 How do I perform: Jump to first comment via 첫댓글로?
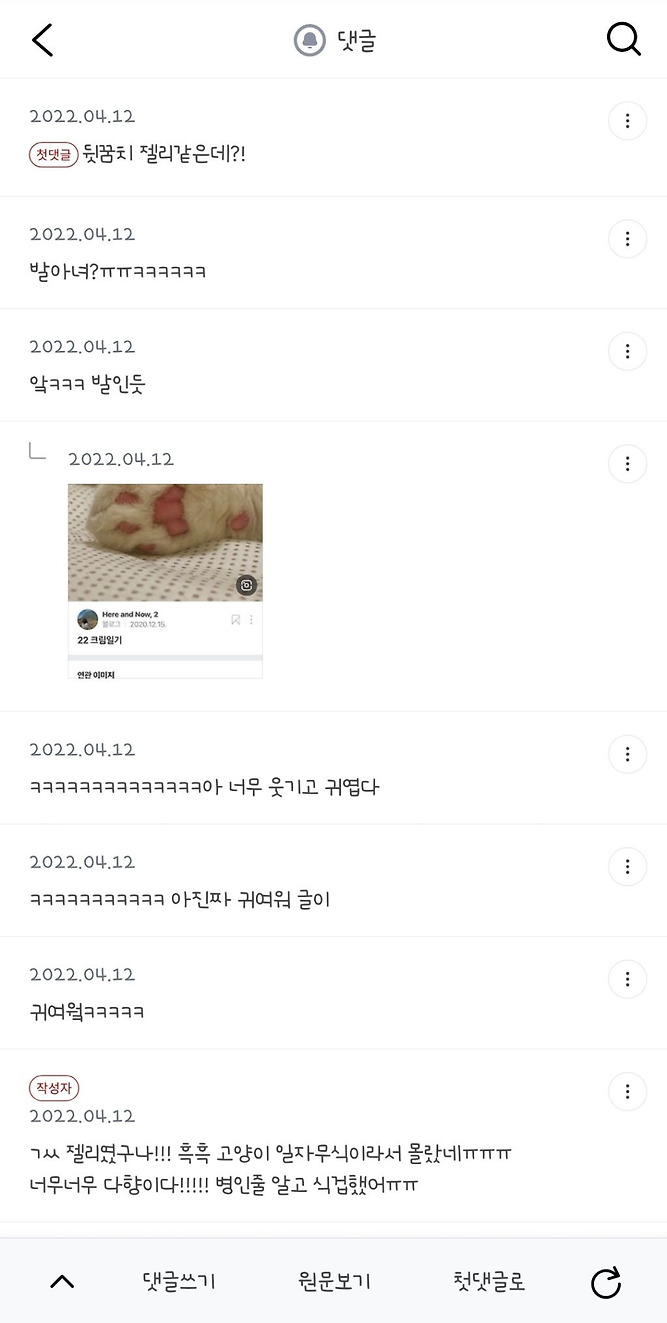coord(489,1281)
